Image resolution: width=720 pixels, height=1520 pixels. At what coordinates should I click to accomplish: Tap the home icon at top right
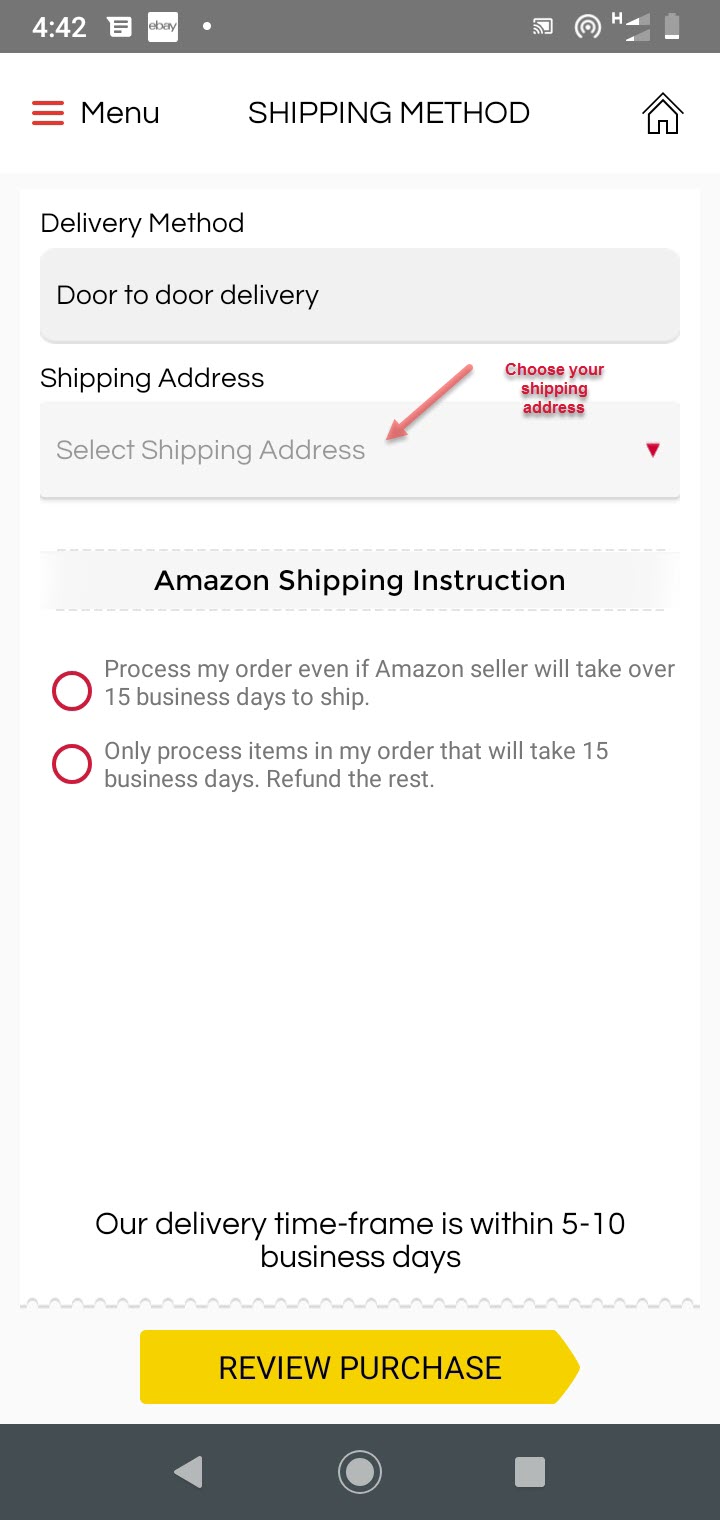[x=662, y=113]
